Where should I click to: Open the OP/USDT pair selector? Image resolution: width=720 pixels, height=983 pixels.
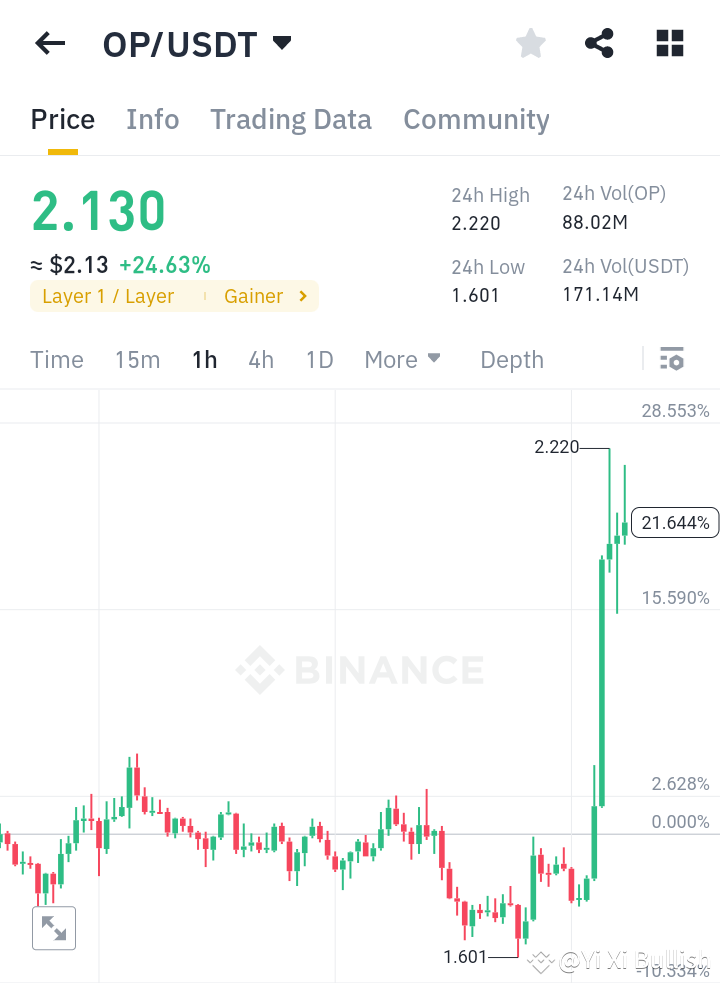[197, 43]
